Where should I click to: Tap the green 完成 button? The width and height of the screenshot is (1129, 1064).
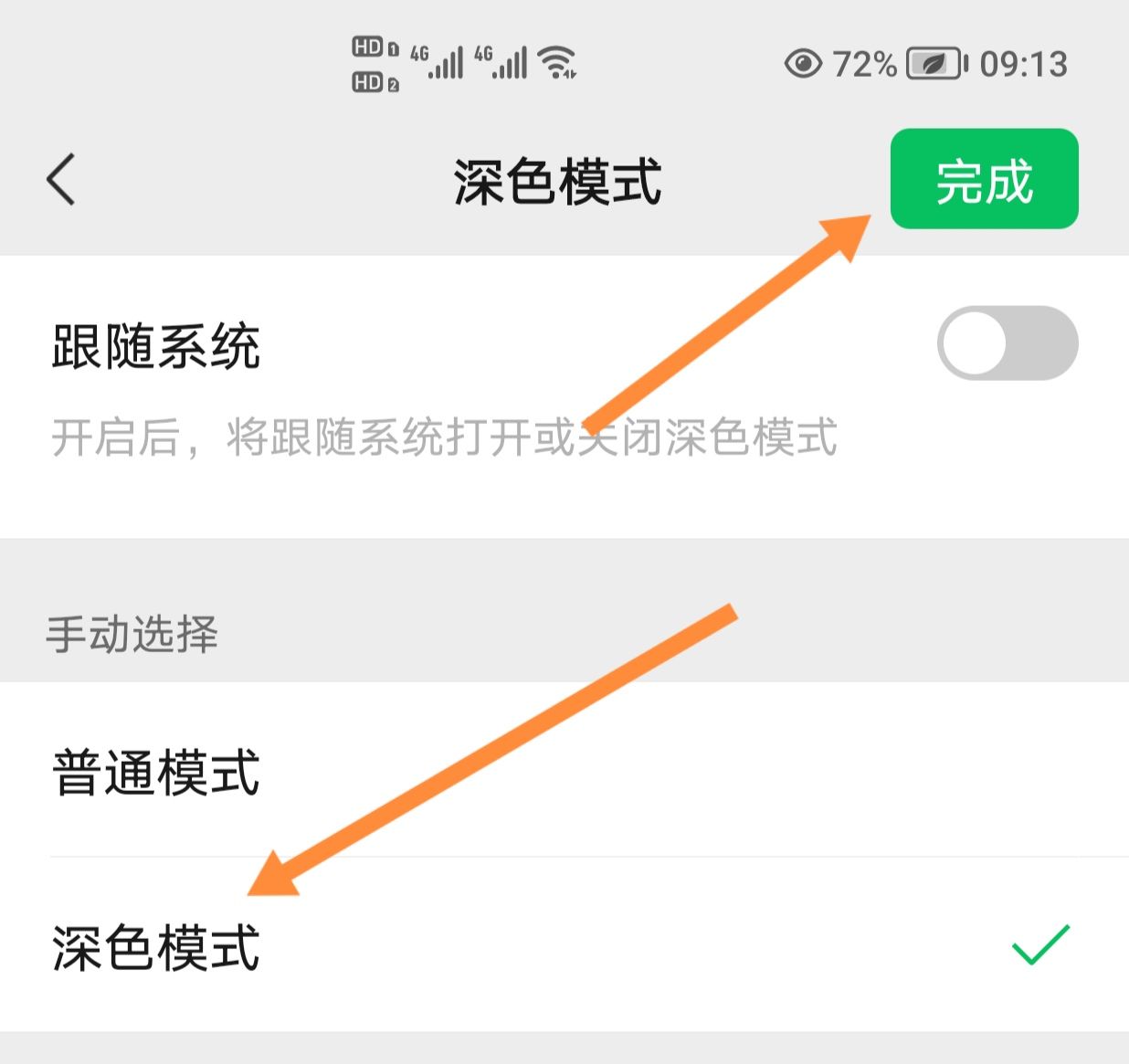[984, 179]
